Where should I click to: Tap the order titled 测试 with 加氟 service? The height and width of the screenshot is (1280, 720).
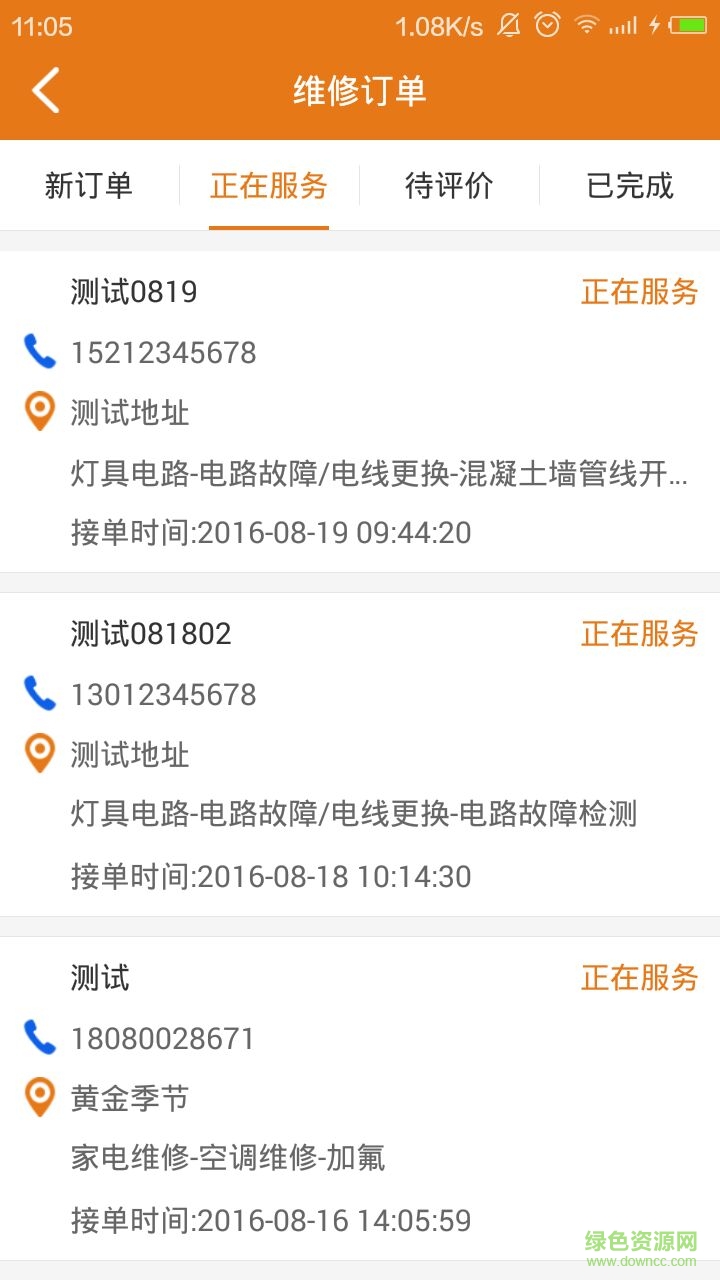coord(98,978)
